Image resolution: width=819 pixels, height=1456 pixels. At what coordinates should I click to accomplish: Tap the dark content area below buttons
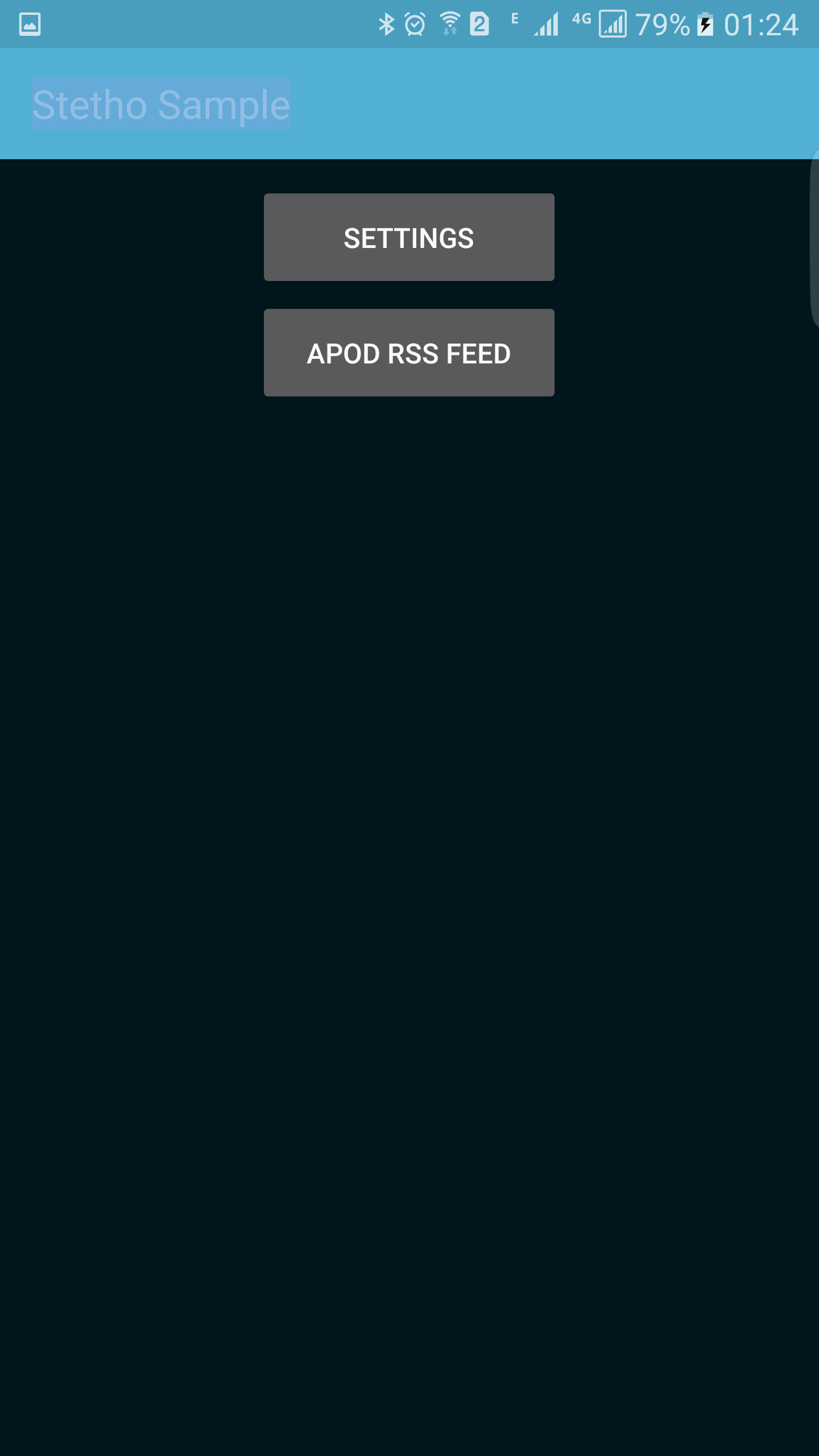tap(408, 796)
